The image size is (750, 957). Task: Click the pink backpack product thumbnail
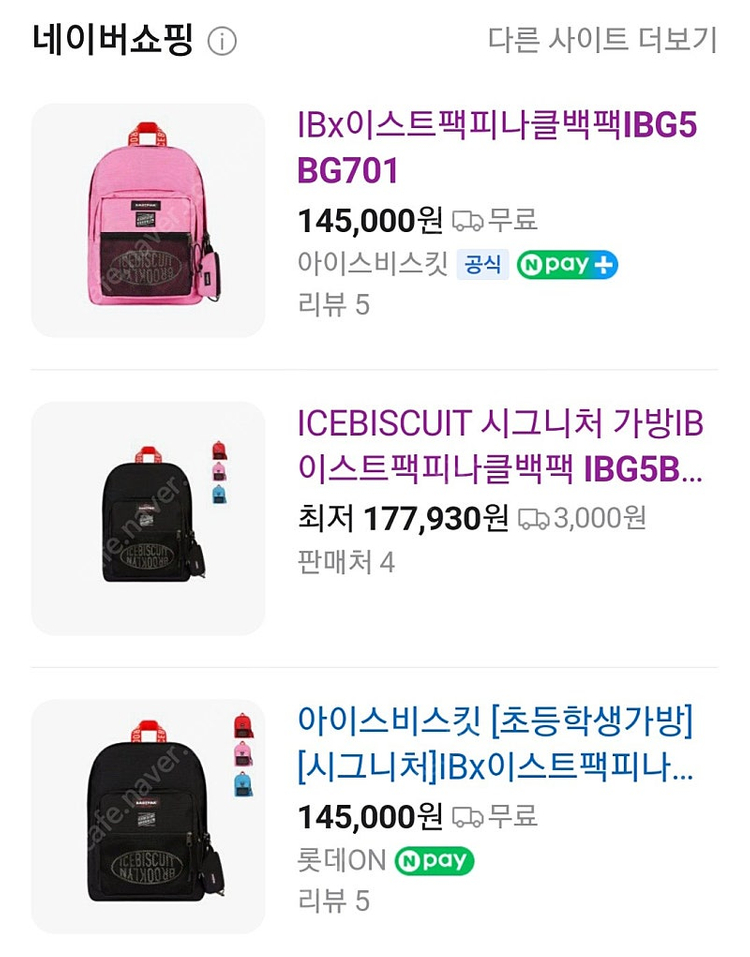point(150,217)
